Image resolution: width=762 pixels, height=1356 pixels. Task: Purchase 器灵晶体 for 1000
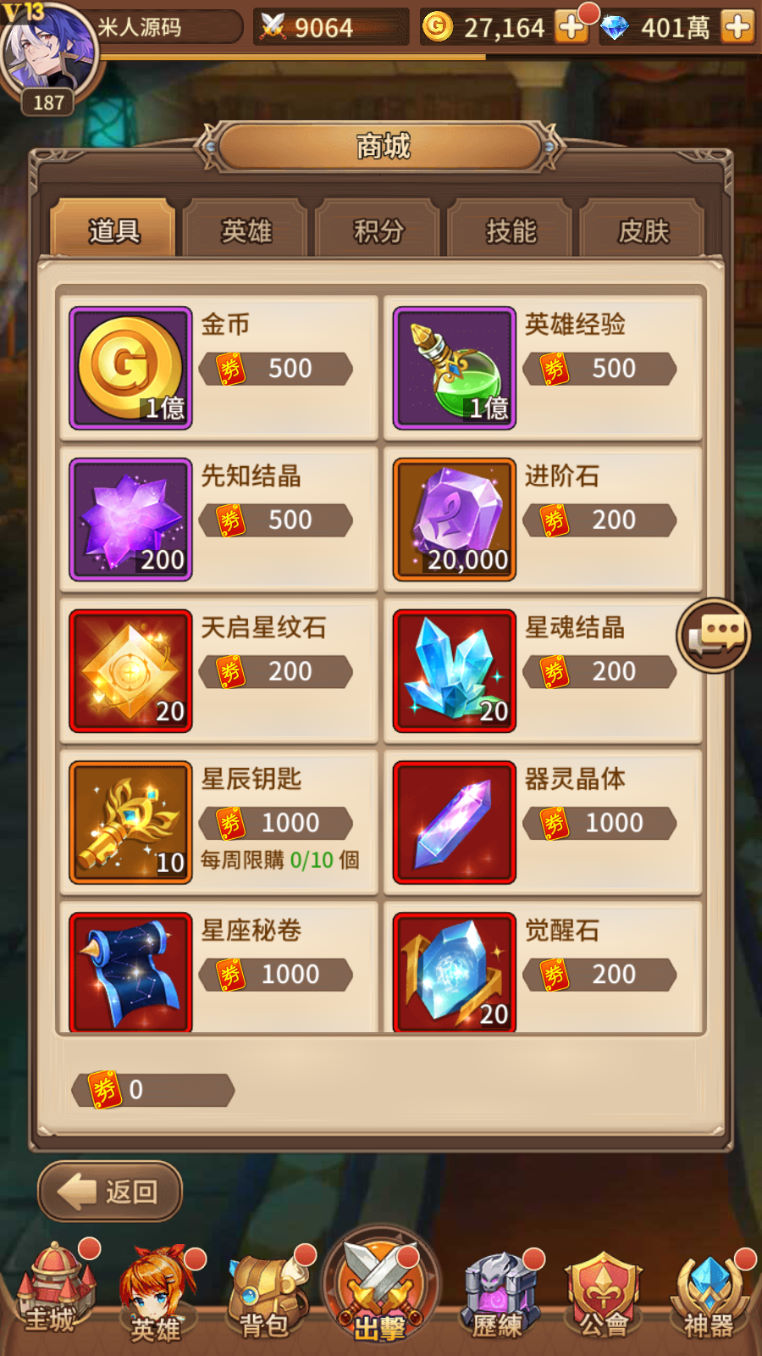coord(600,824)
